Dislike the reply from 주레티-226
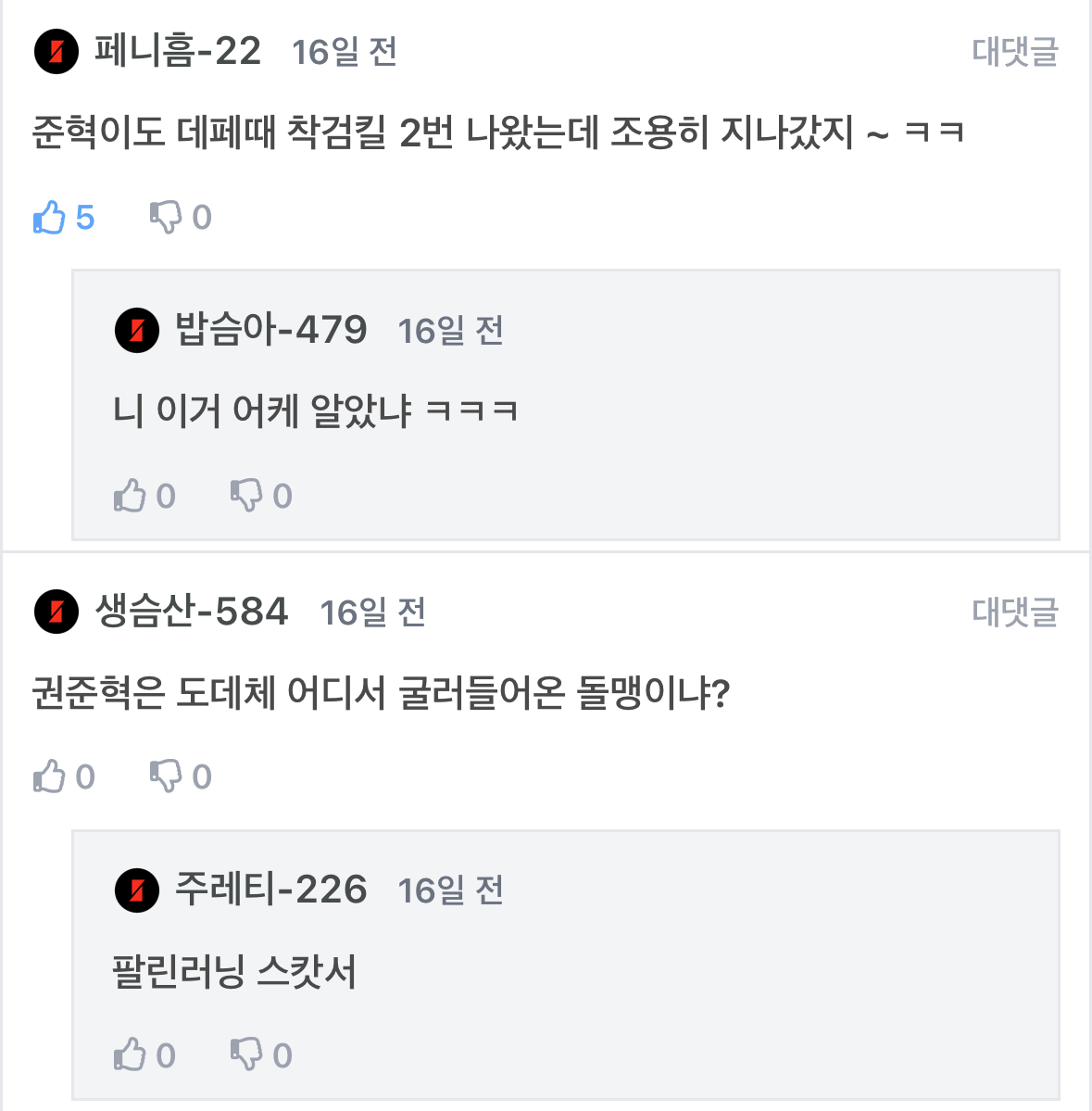 click(247, 1055)
